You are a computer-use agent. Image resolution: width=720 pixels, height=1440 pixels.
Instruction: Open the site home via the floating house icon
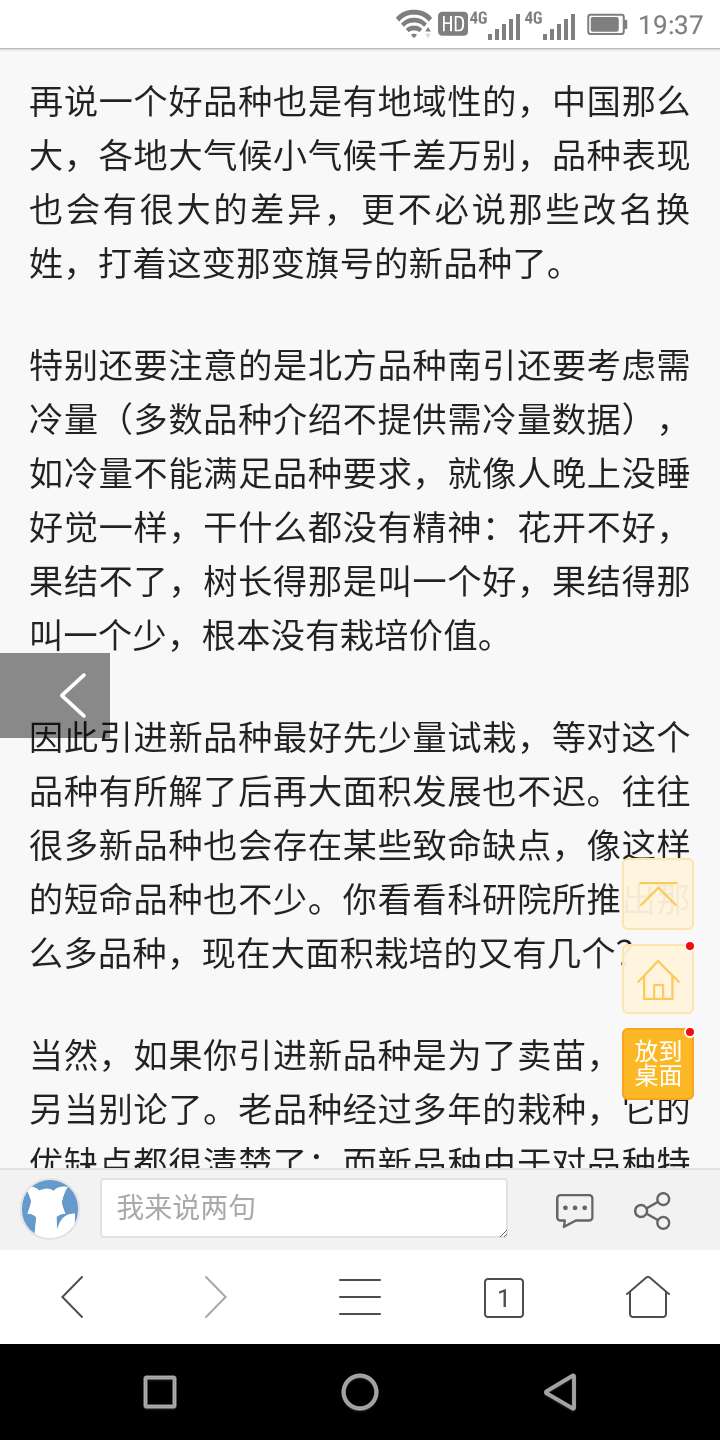click(657, 980)
